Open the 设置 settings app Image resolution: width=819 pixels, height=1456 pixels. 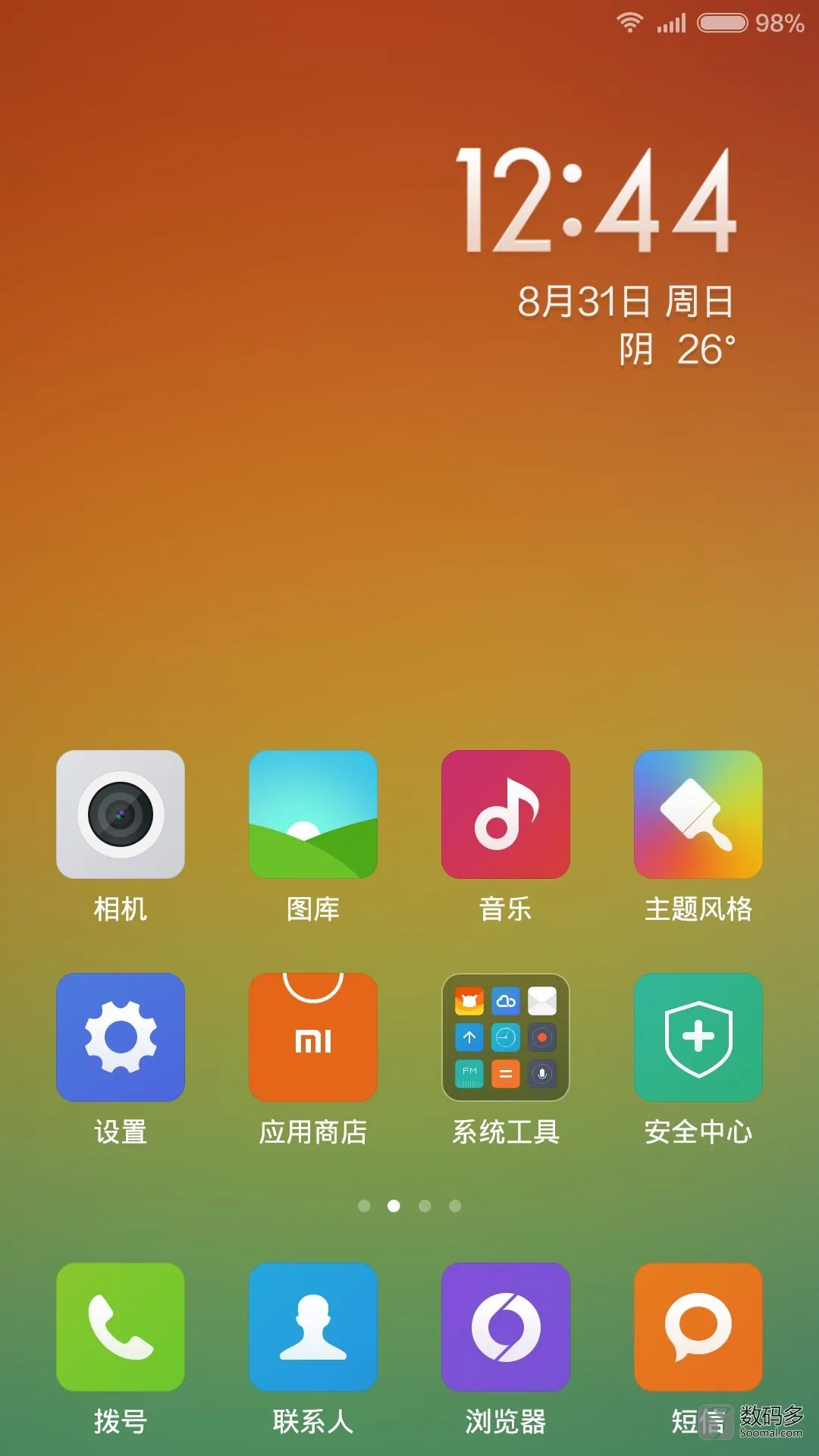click(121, 1037)
